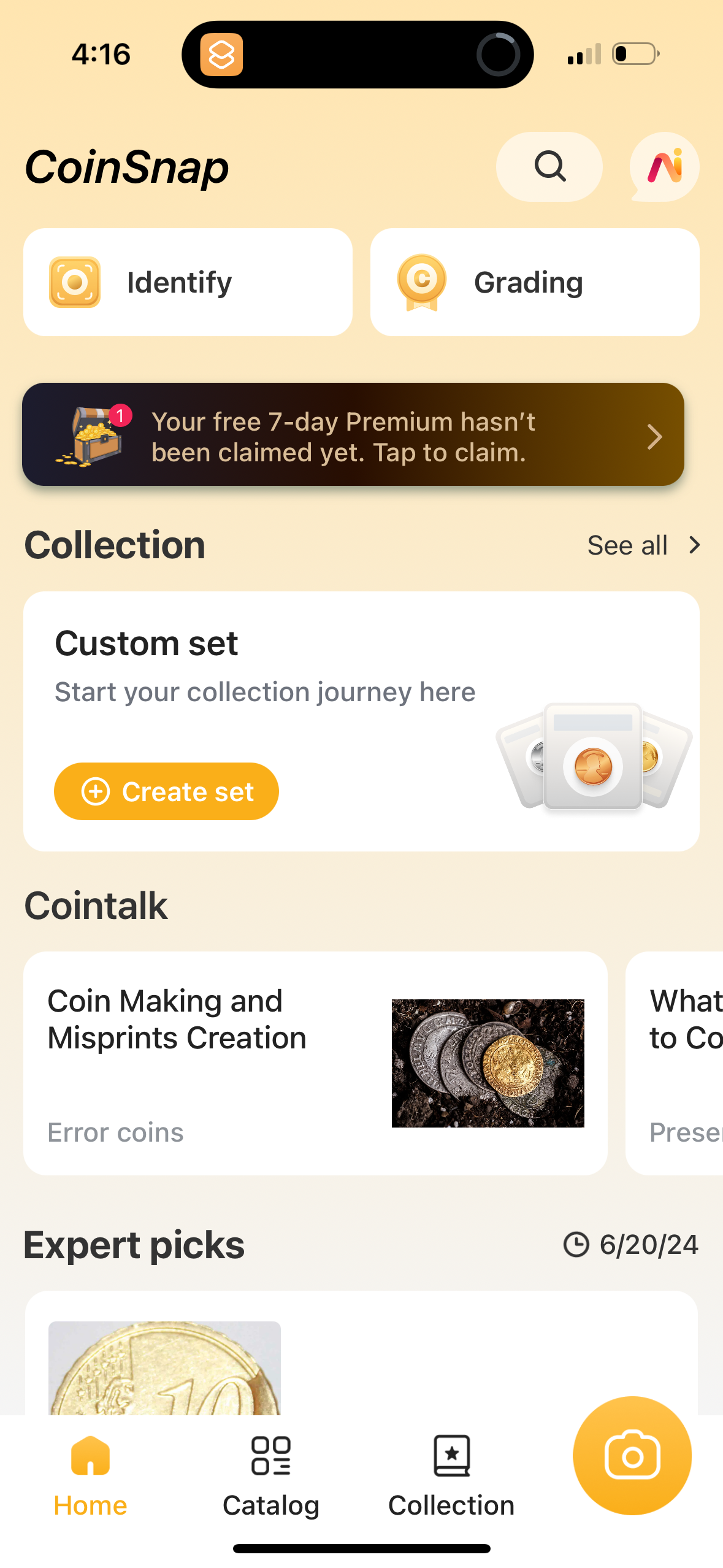Open the search function
723x1568 pixels.
point(549,167)
